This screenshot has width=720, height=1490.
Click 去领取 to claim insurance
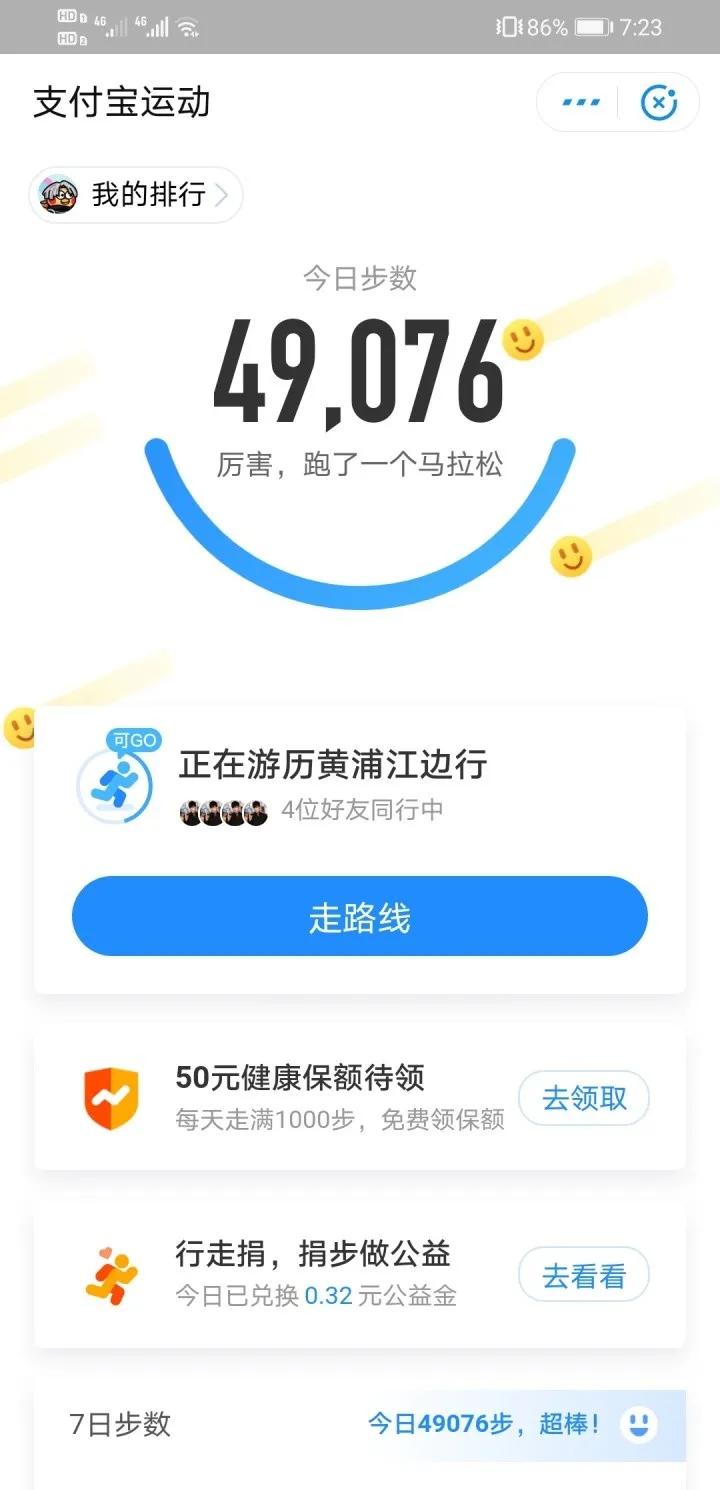[x=584, y=1097]
